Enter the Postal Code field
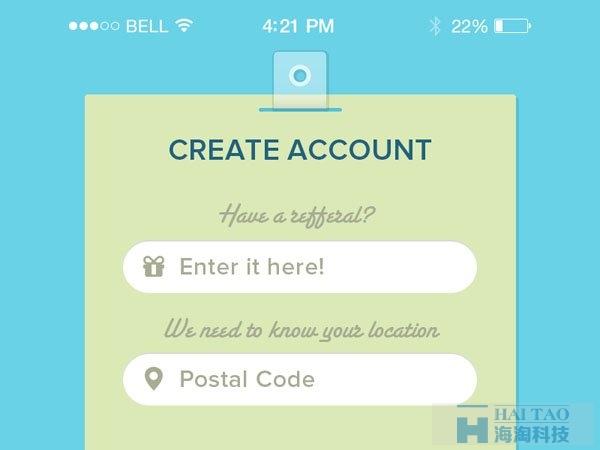 [x=300, y=379]
